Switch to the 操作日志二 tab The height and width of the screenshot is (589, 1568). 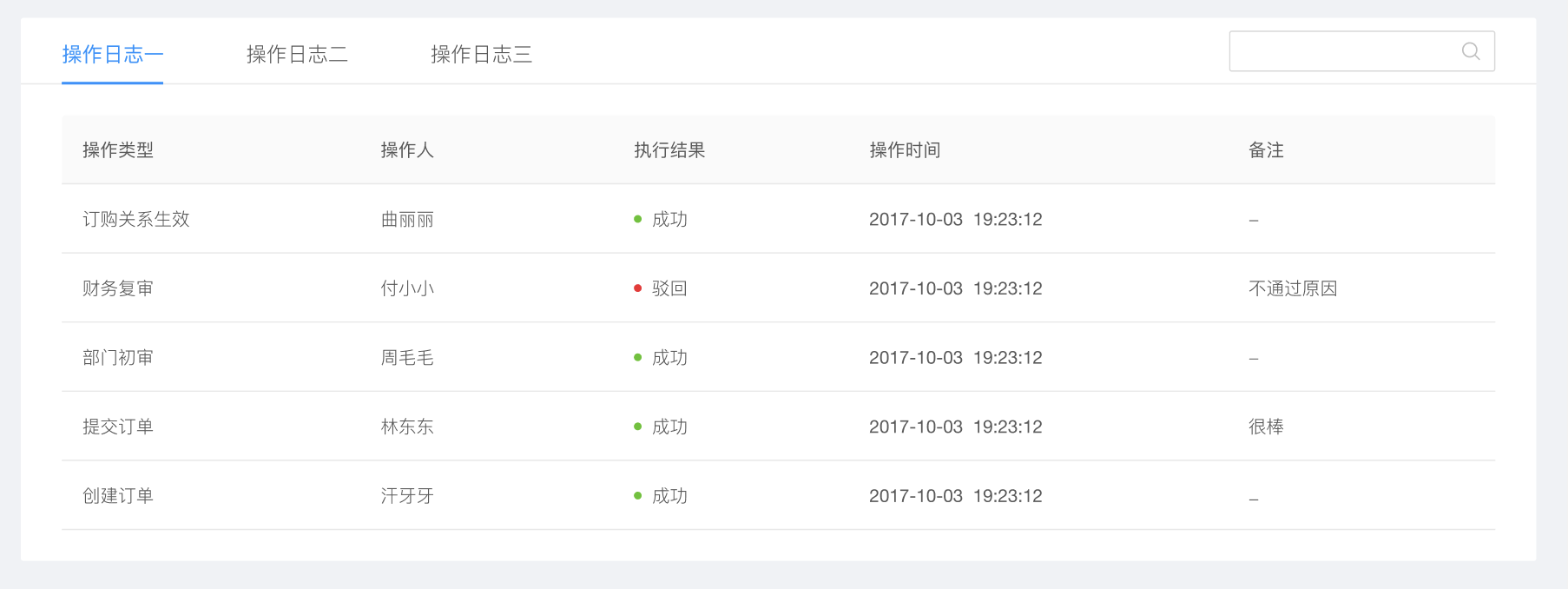point(297,54)
